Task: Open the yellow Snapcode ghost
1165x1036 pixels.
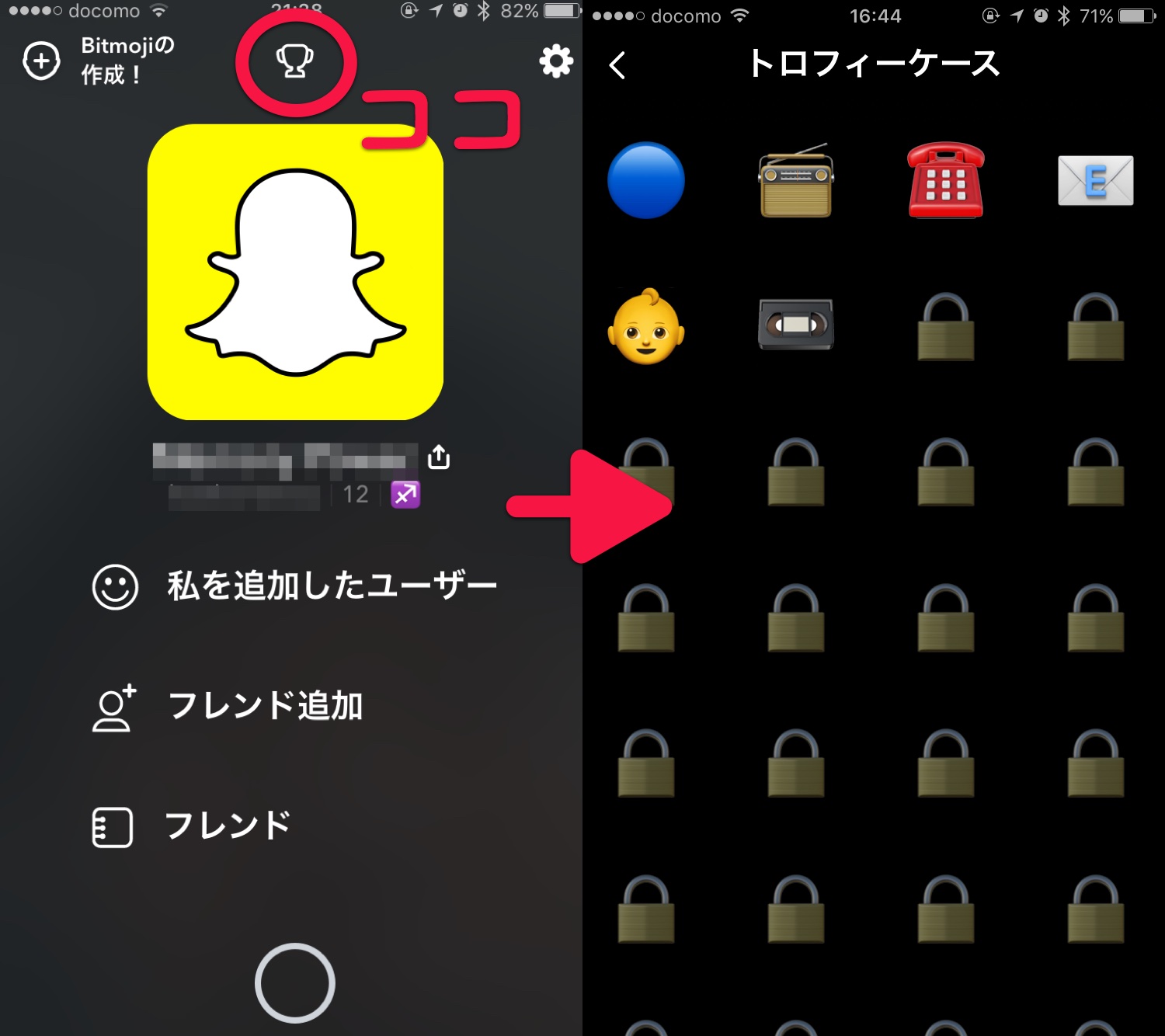Action: 295,272
